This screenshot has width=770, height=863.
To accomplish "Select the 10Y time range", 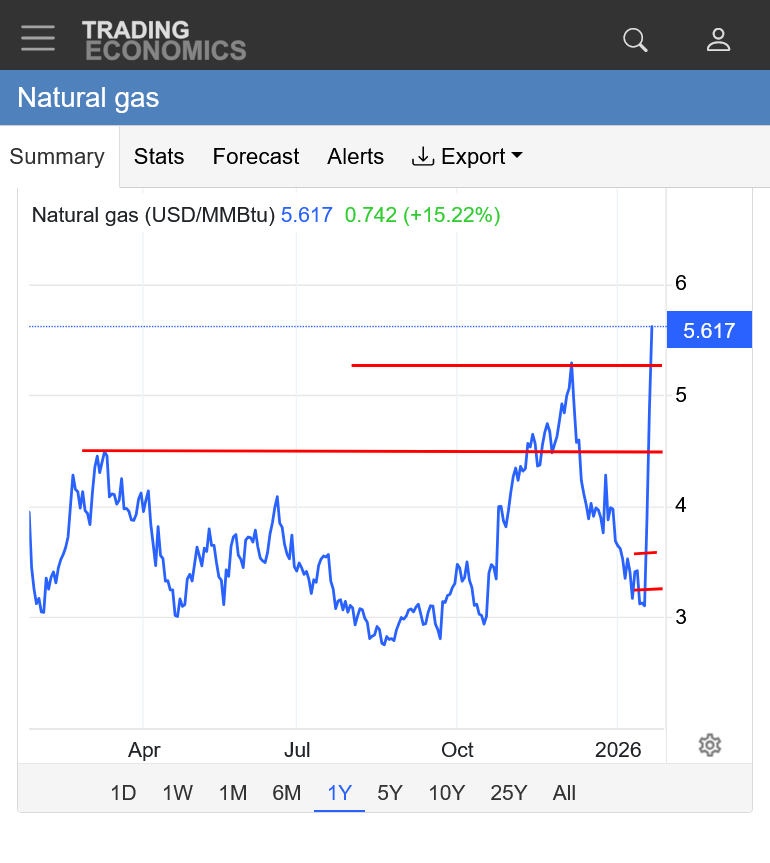I will click(x=447, y=793).
